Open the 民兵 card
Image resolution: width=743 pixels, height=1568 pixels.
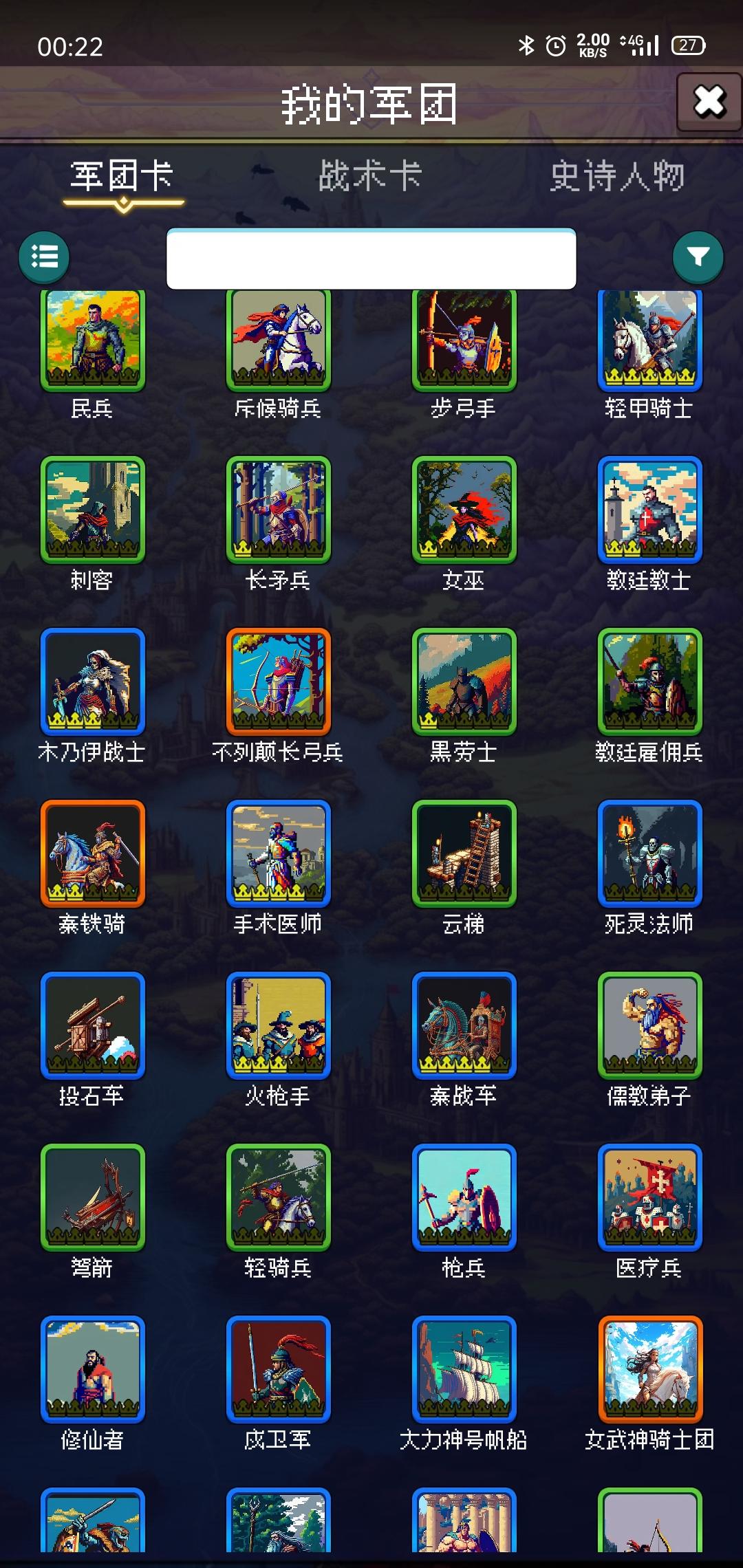(93, 340)
